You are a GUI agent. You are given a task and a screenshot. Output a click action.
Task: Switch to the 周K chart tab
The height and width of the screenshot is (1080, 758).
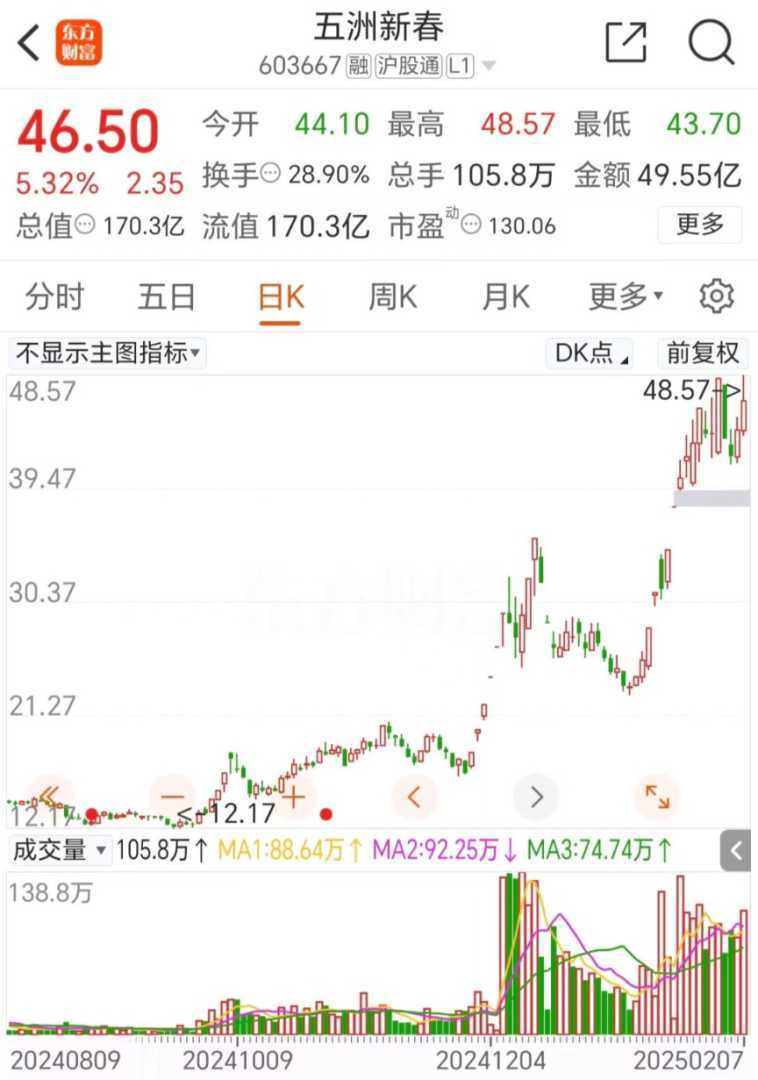[392, 297]
